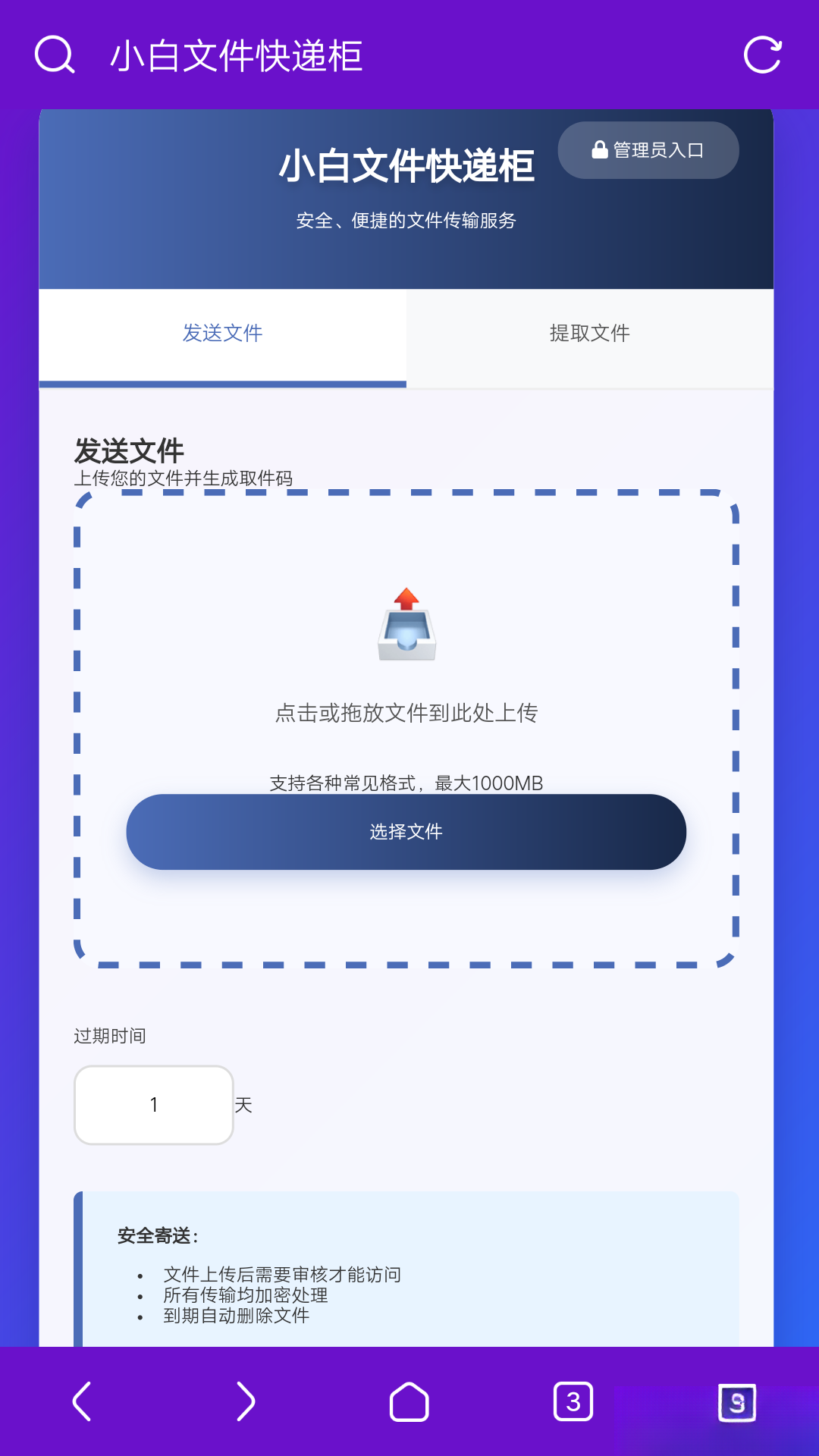
Task: Tap the upload drop zone icon
Action: pos(406,625)
